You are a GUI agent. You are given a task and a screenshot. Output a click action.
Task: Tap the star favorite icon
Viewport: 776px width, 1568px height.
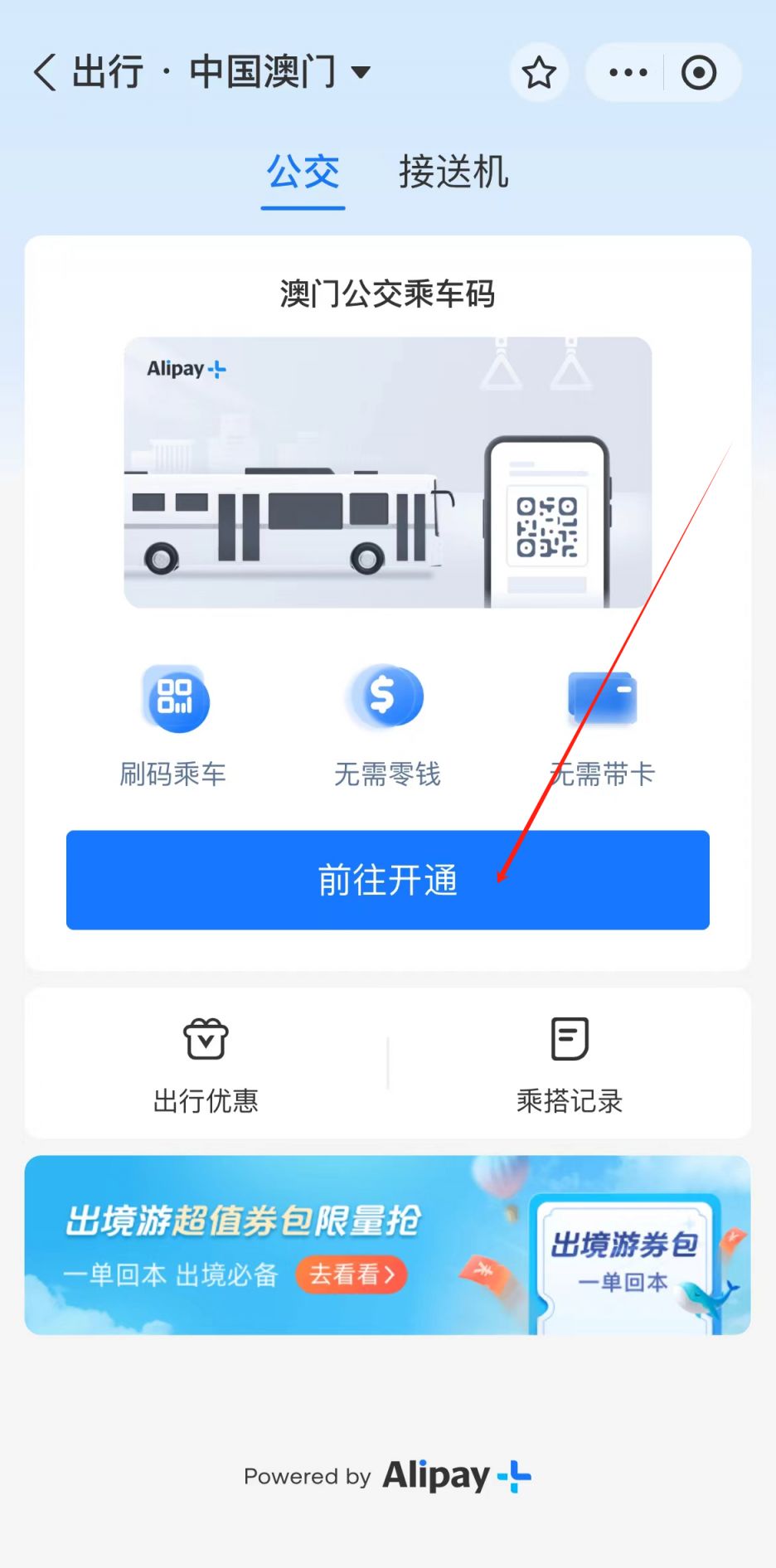tap(539, 72)
